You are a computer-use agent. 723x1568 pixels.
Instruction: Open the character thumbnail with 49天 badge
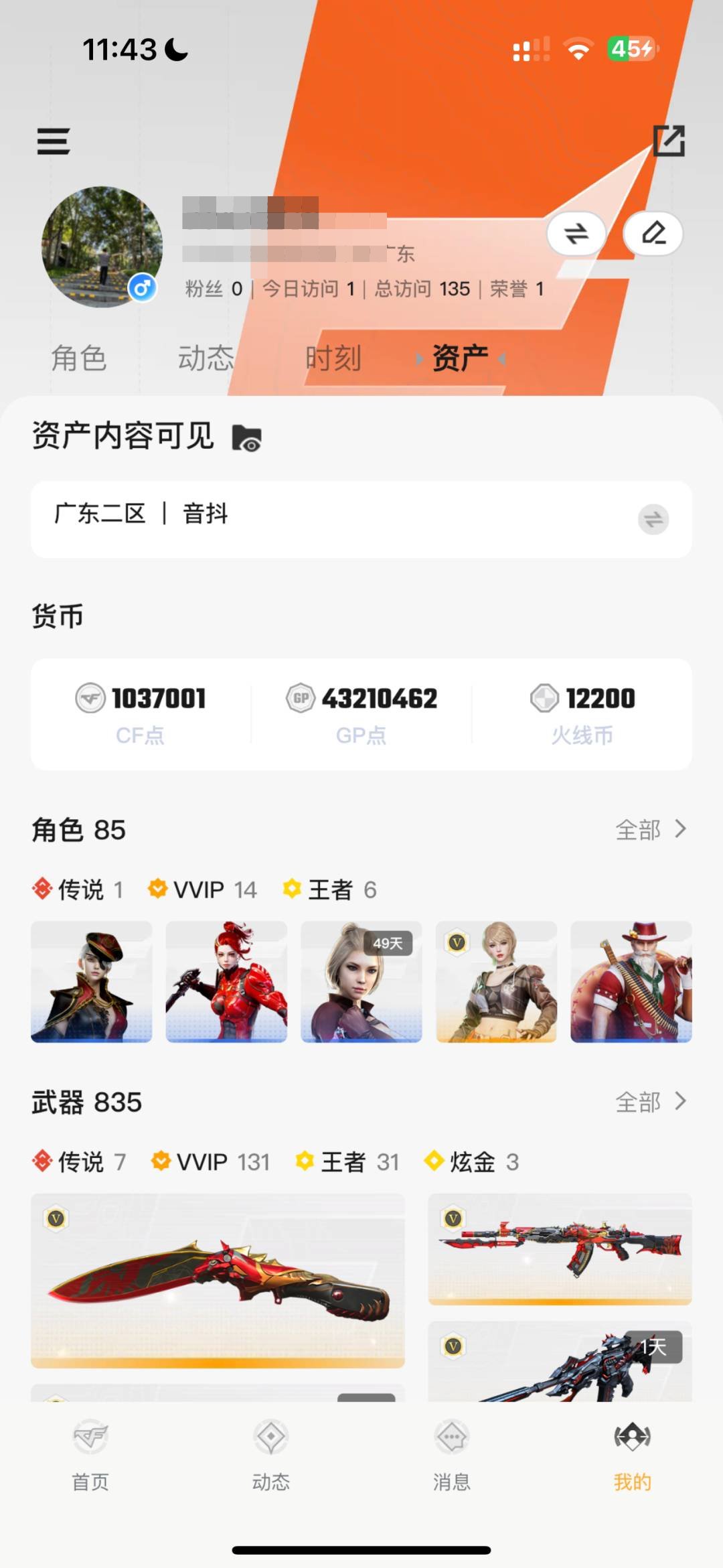tap(361, 982)
